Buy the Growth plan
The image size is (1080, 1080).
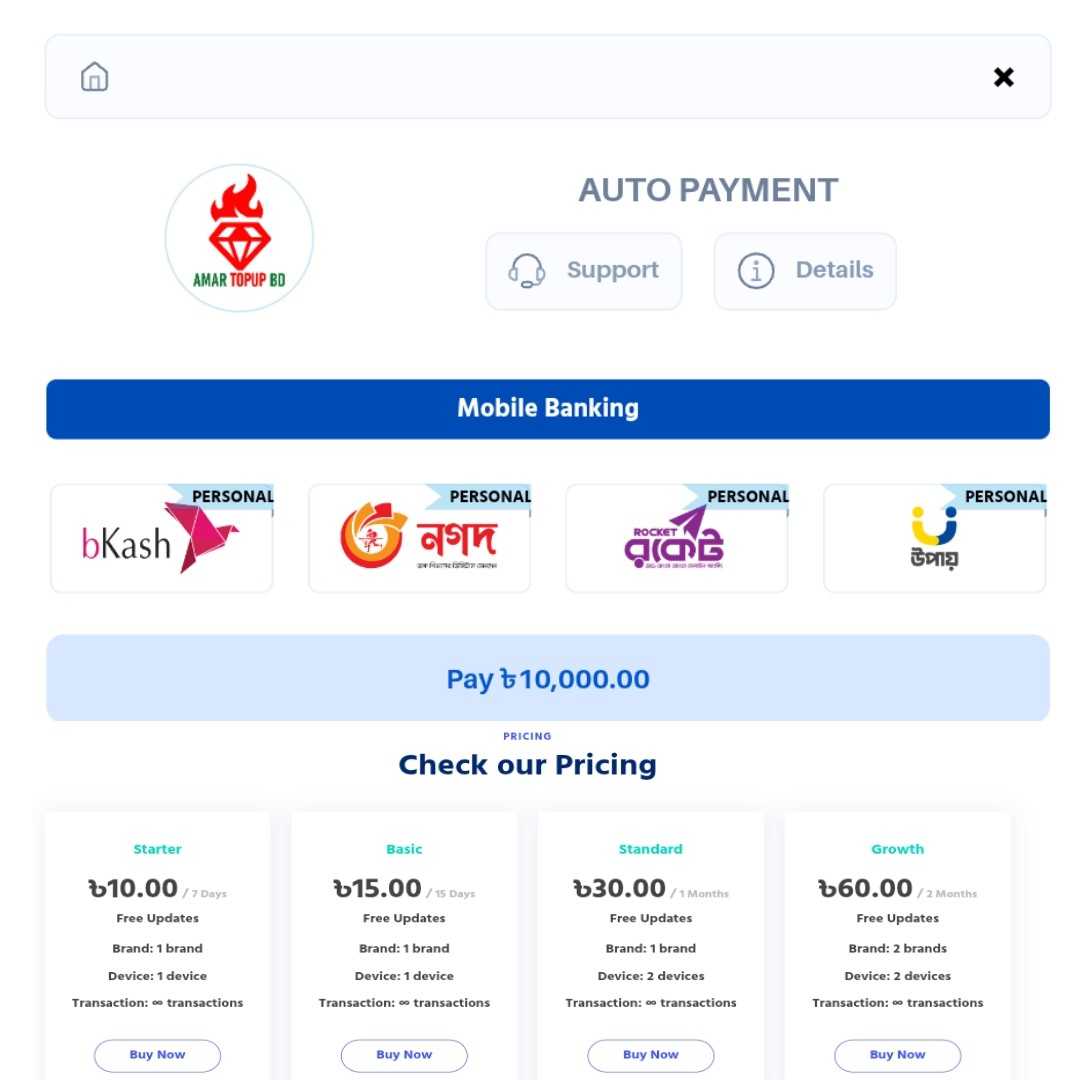pyautogui.click(x=897, y=1055)
